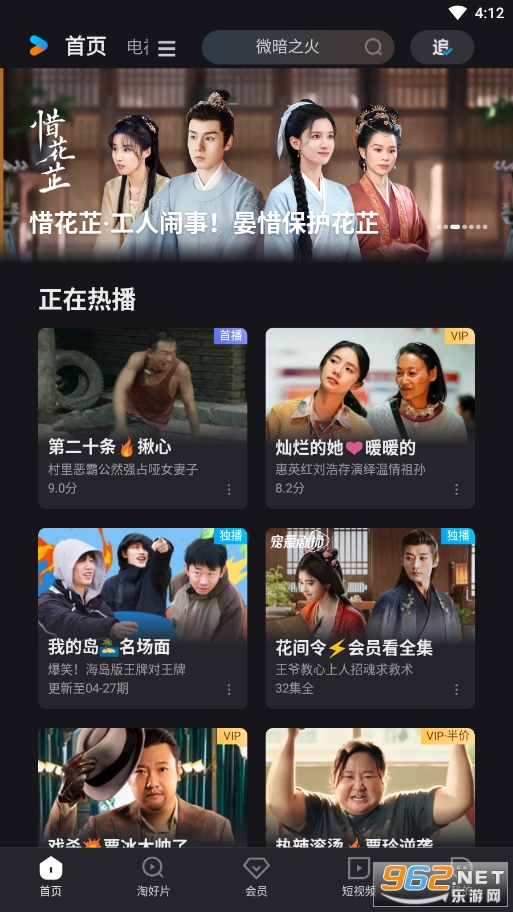Go to the 首页 bottom tab
513x912 pixels.
pos(51,877)
